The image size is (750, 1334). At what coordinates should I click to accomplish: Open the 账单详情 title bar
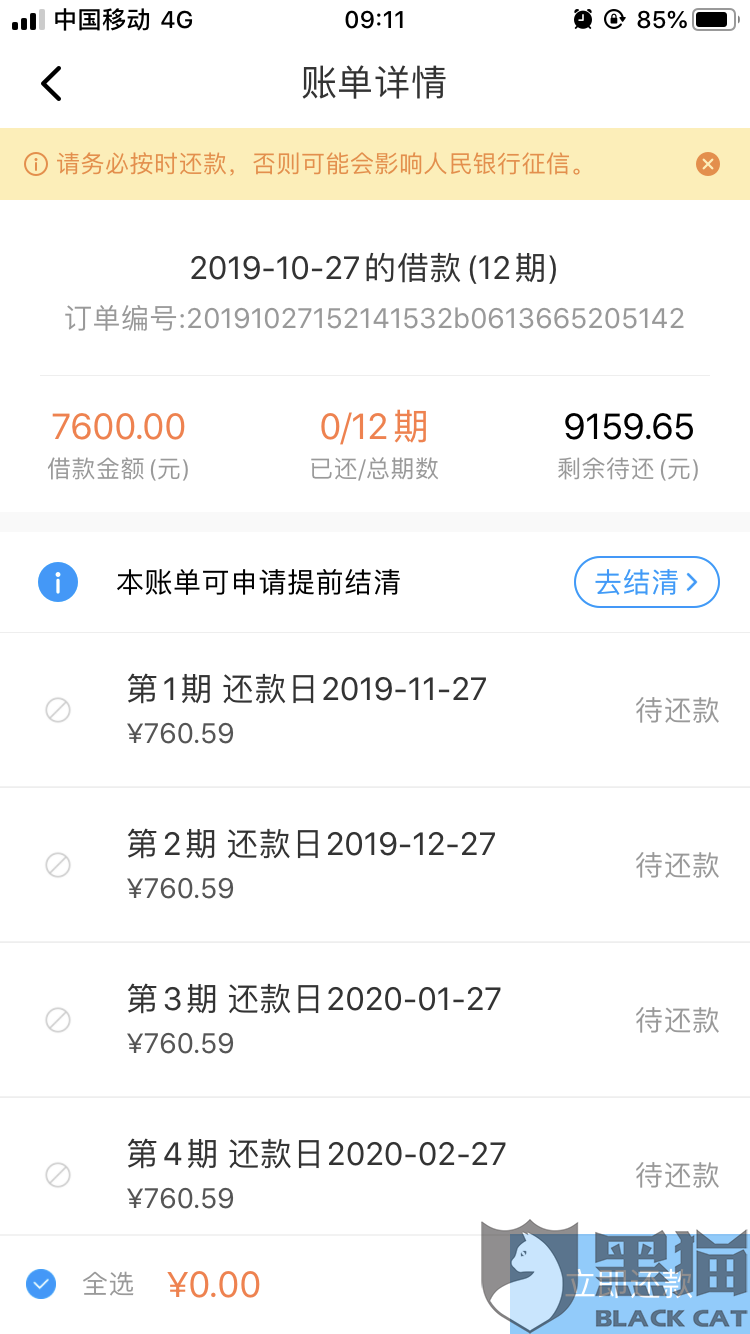[x=375, y=84]
